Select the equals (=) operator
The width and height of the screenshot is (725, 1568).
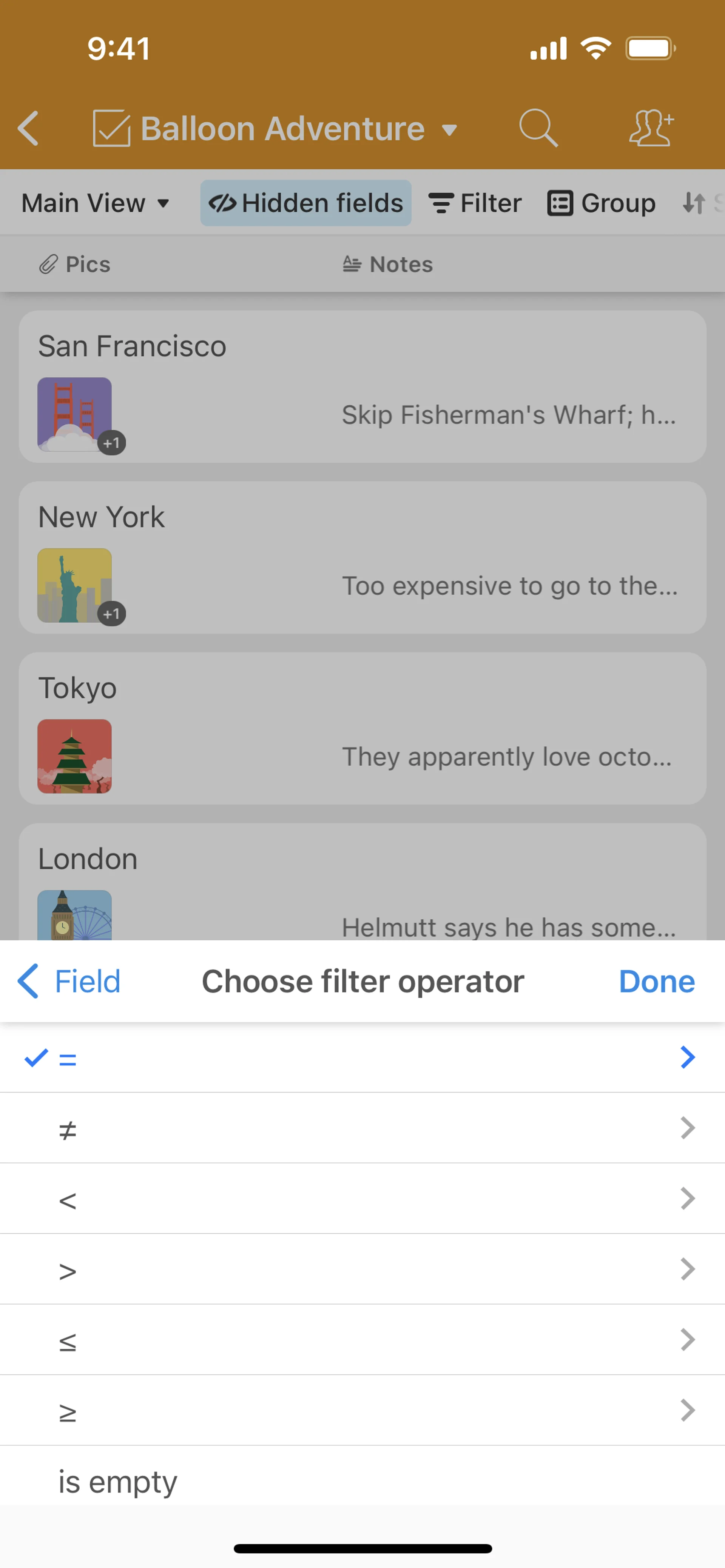(x=362, y=1058)
